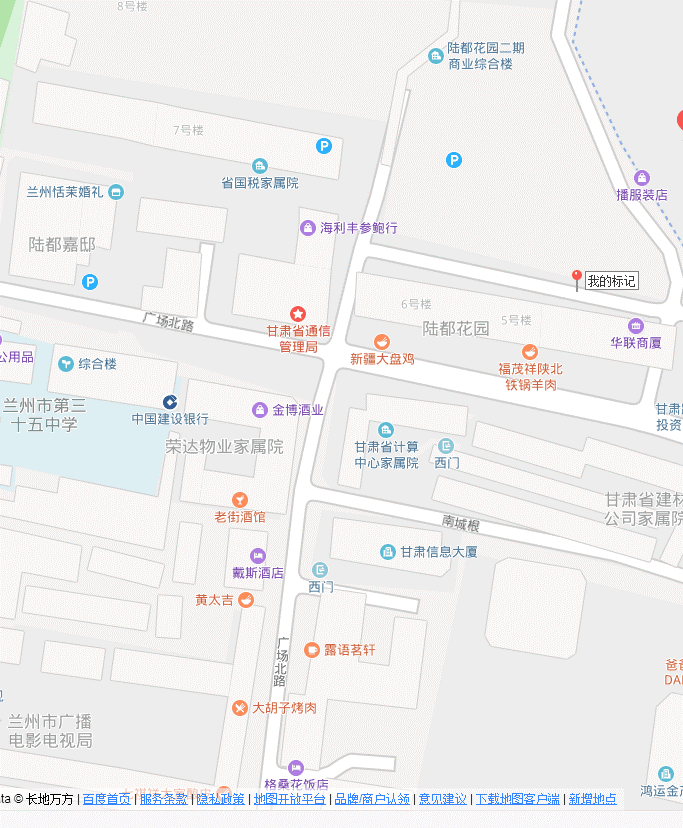Open the 地图开放平台 link
The image size is (683, 828).
pos(289,799)
